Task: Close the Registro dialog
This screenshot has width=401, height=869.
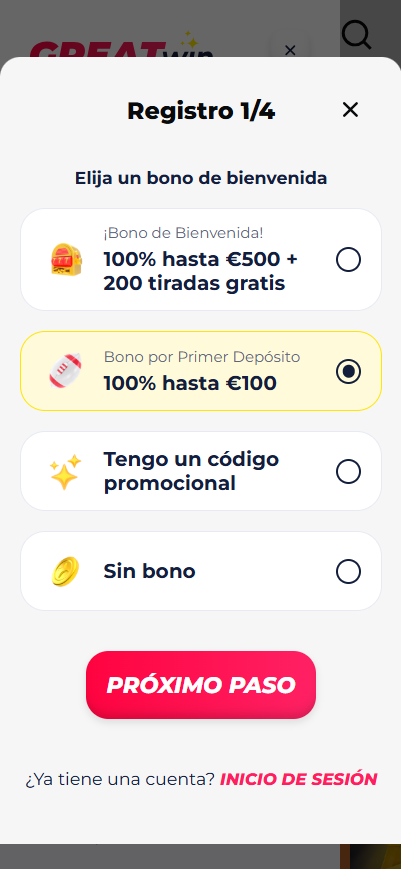Action: (350, 110)
